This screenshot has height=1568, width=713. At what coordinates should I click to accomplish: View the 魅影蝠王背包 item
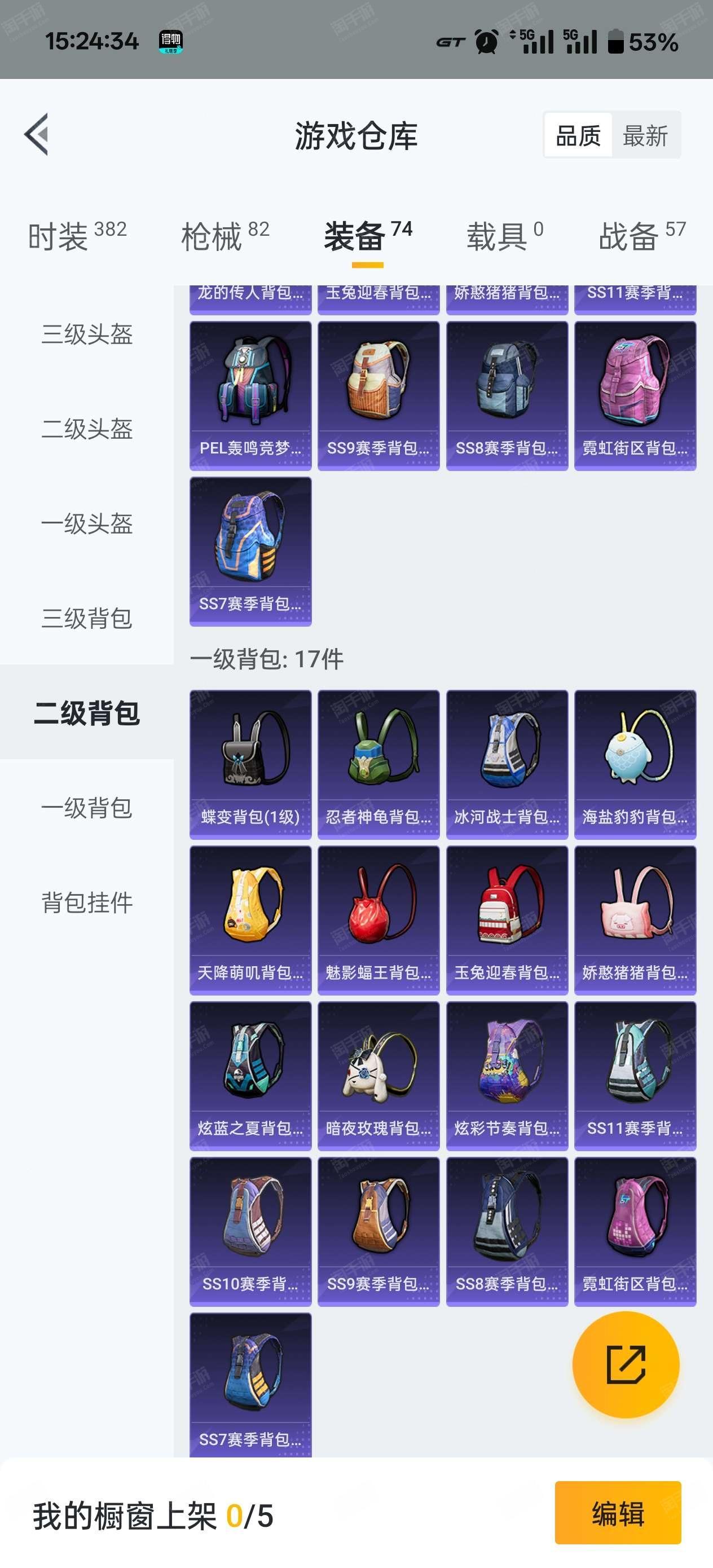pos(378,920)
